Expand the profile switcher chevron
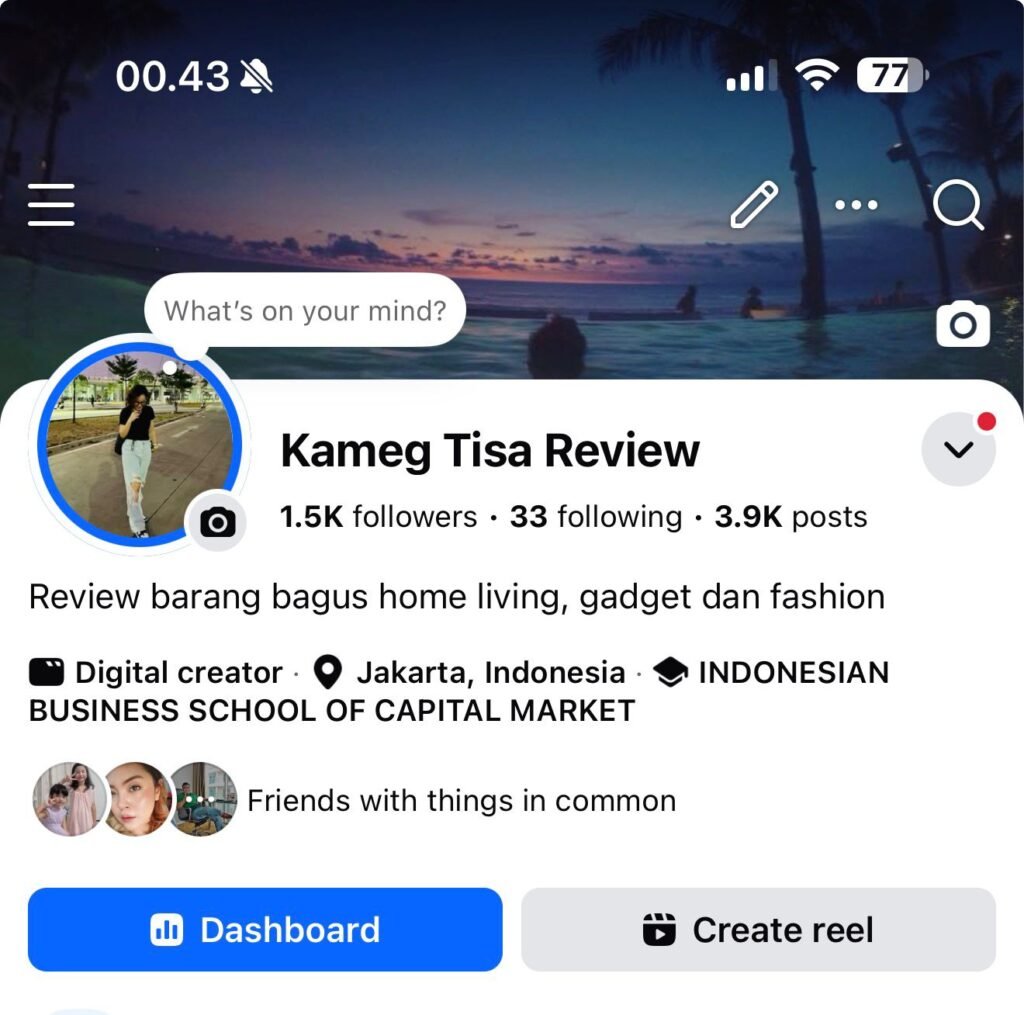 pos(958,450)
